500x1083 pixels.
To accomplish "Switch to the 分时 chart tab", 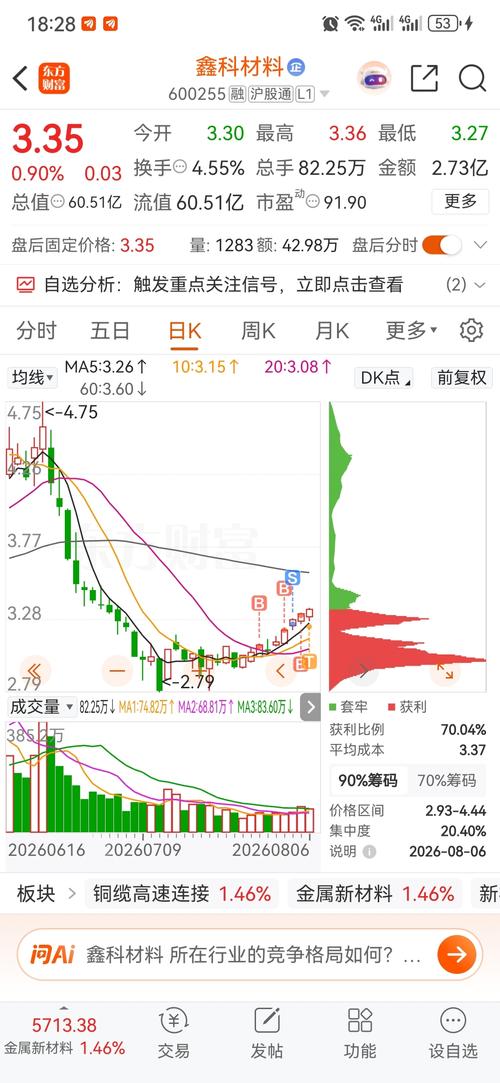I will pos(37,331).
